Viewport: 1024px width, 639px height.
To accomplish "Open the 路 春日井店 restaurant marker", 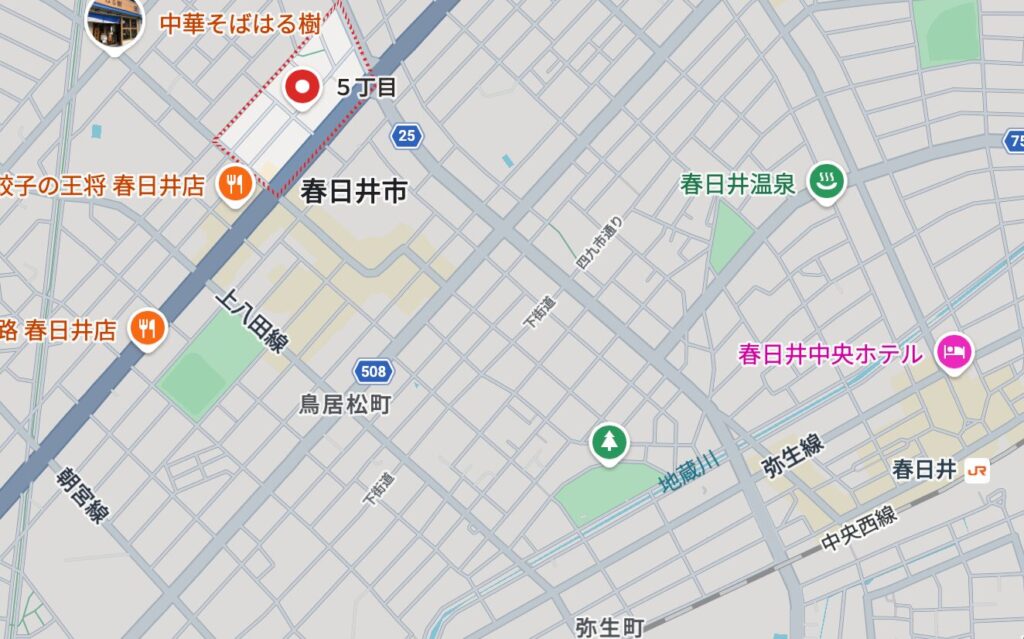I will (x=147, y=327).
